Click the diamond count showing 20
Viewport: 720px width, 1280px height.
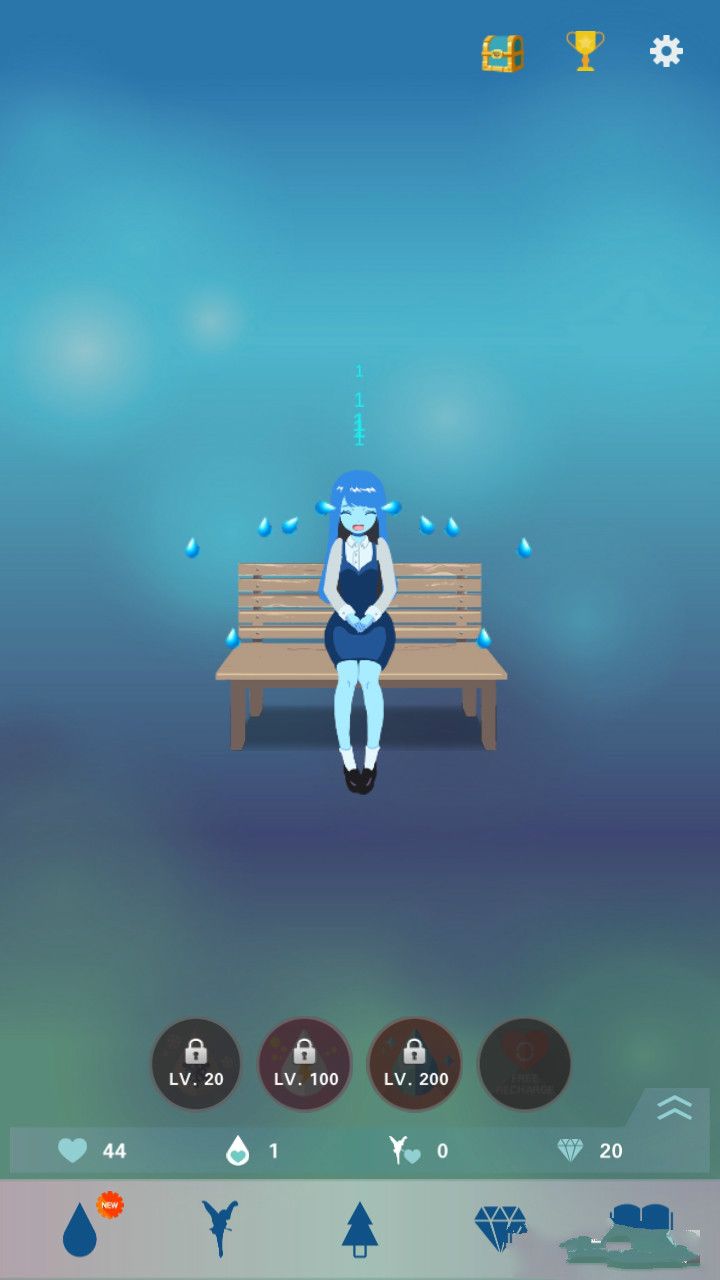coord(572,1150)
